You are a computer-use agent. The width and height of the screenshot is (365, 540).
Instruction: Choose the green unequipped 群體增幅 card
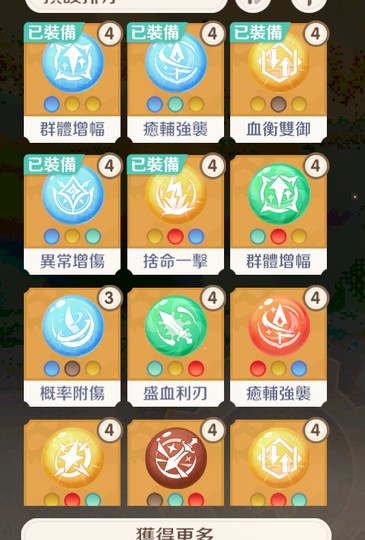pos(279,215)
